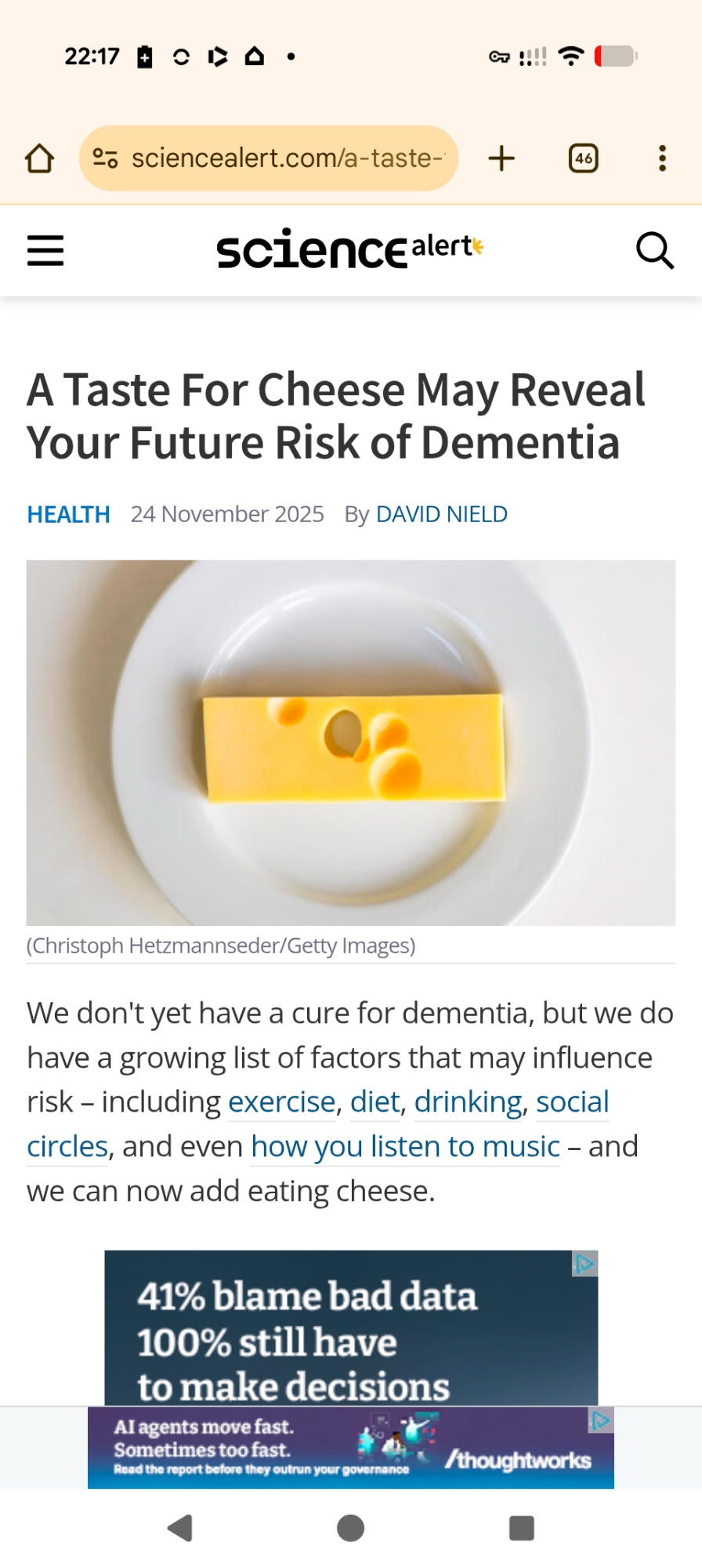The image size is (702, 1568).
Task: Open the HEALTH category link
Action: coord(68,514)
